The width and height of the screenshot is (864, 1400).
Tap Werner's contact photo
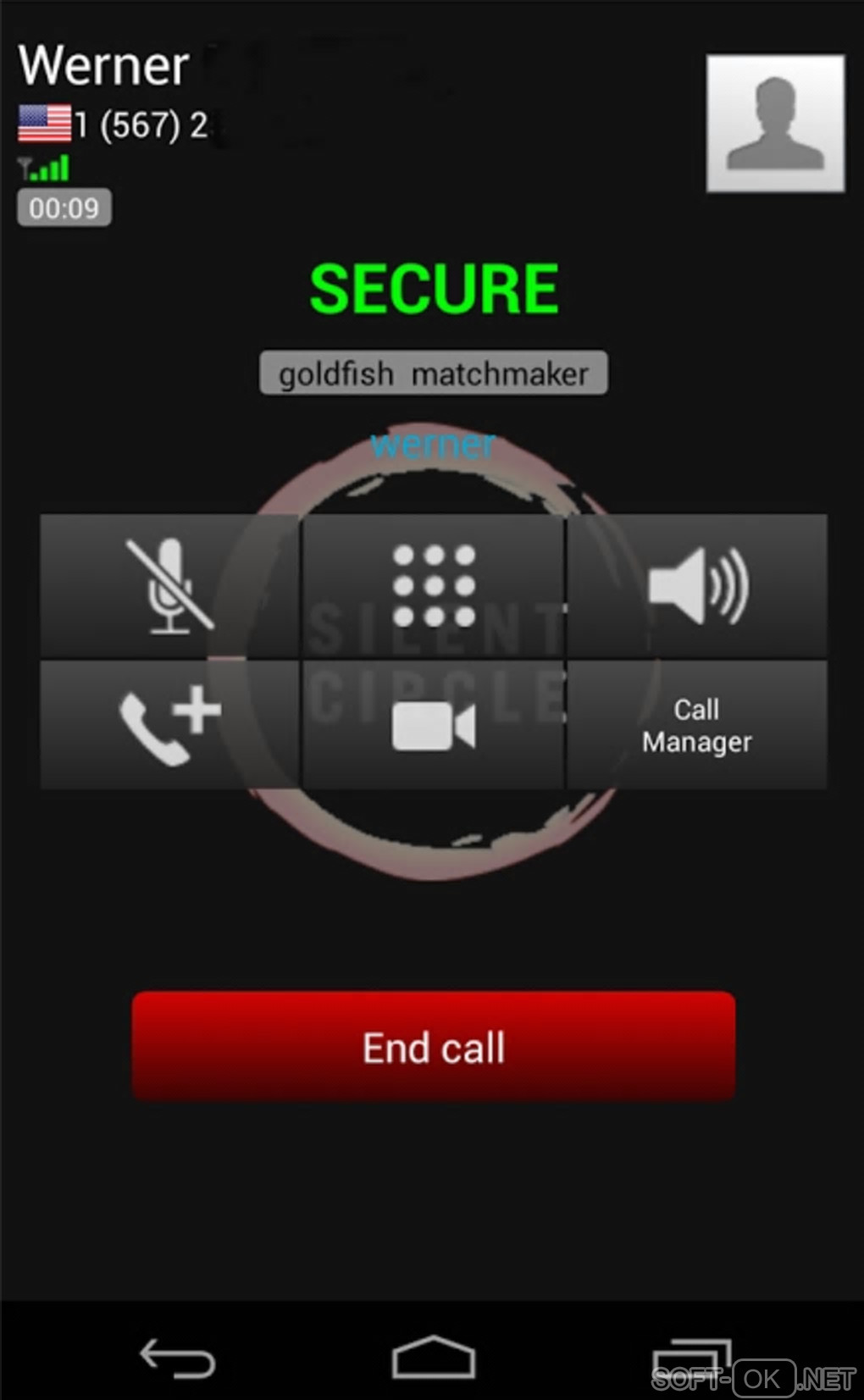click(775, 124)
